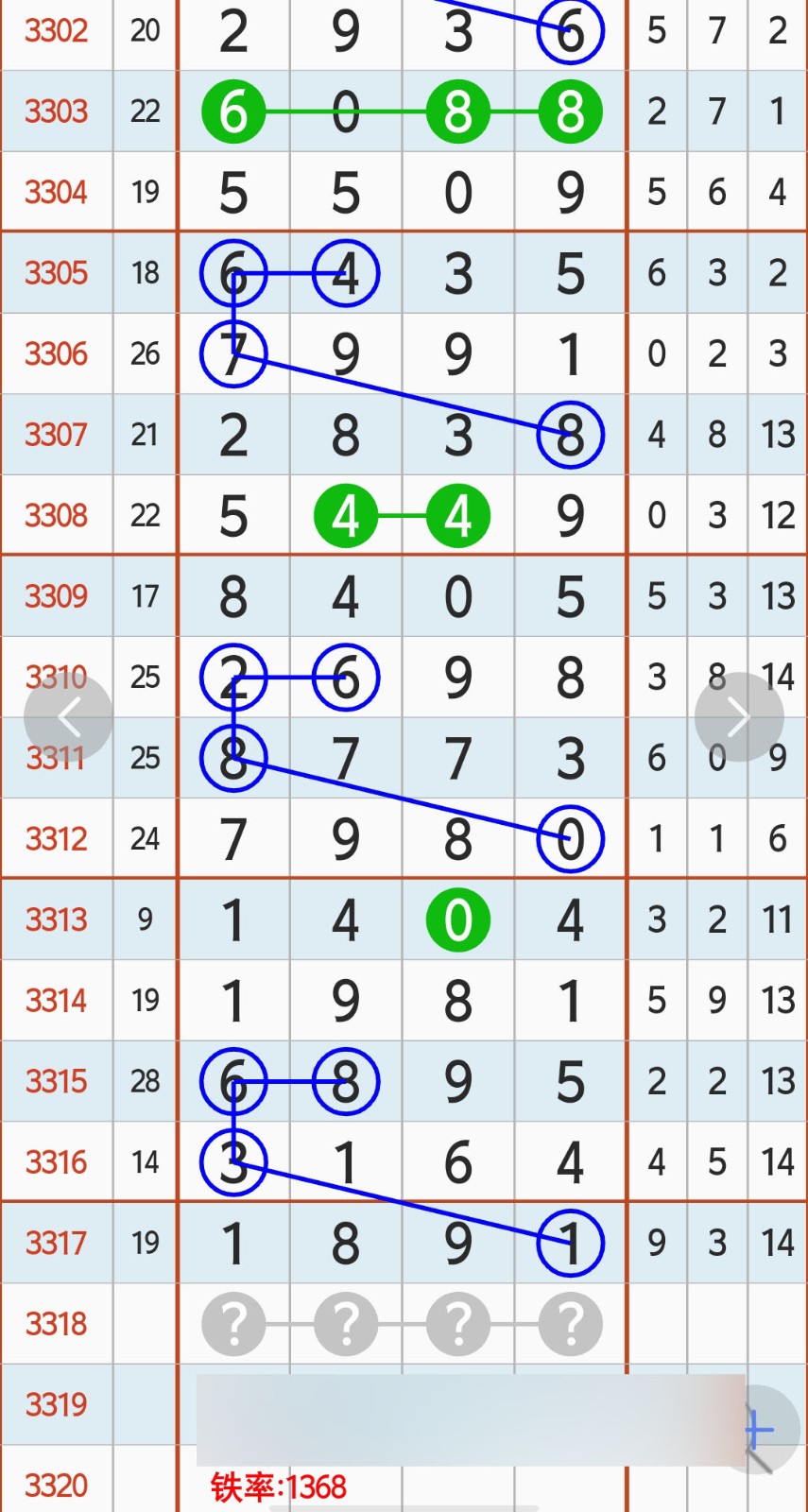This screenshot has height=1512, width=808.
Task: Open period 3320 row options
Action: (56, 1486)
